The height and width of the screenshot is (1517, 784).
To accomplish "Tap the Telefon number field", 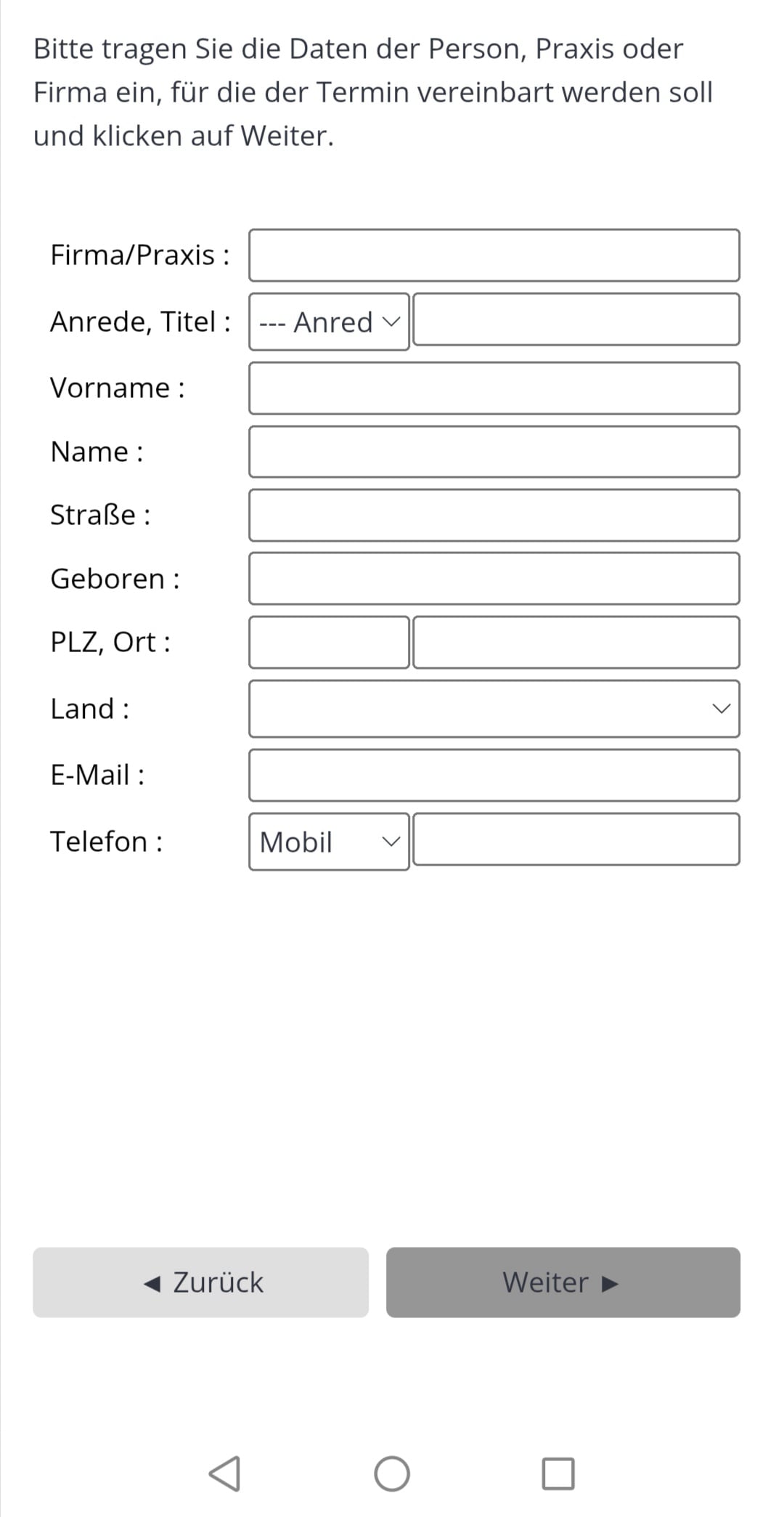I will click(576, 839).
